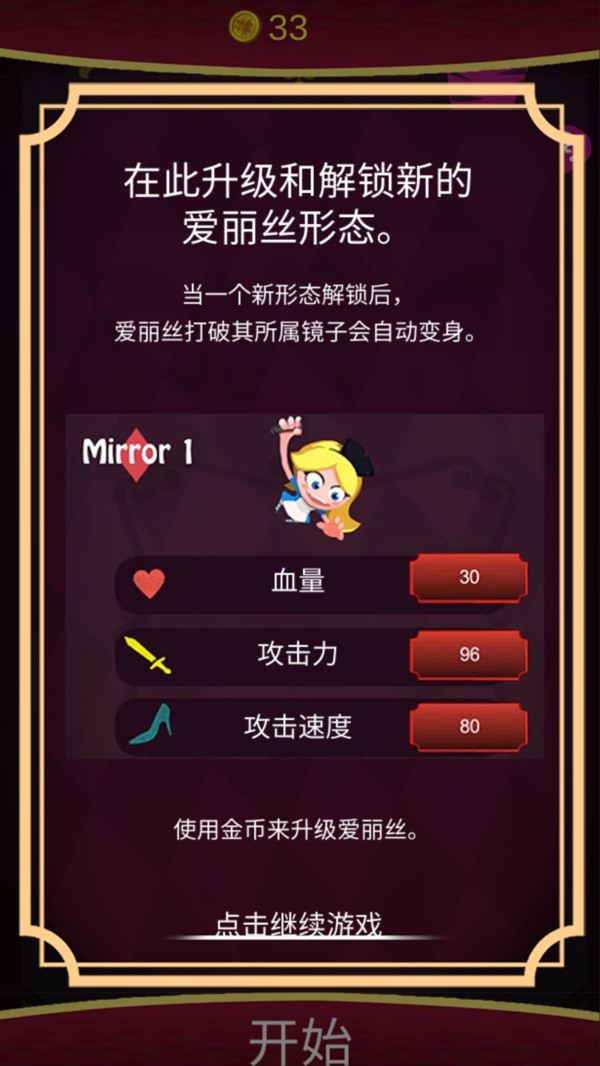The width and height of the screenshot is (600, 1066).
Task: Boost 攻击速度 via the 80 button
Action: pos(468,727)
